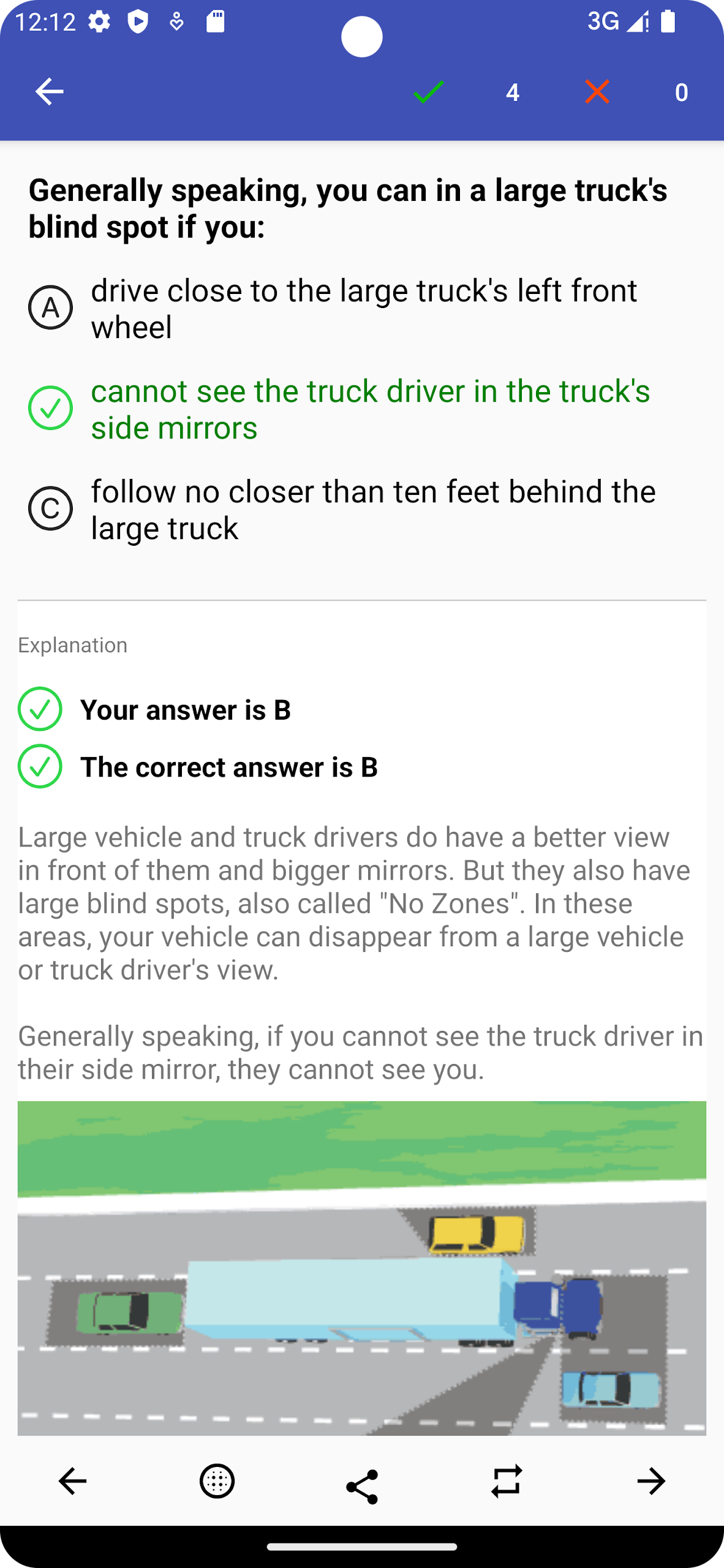Select answer A about left front wheel
The image size is (724, 1568).
tap(361, 308)
